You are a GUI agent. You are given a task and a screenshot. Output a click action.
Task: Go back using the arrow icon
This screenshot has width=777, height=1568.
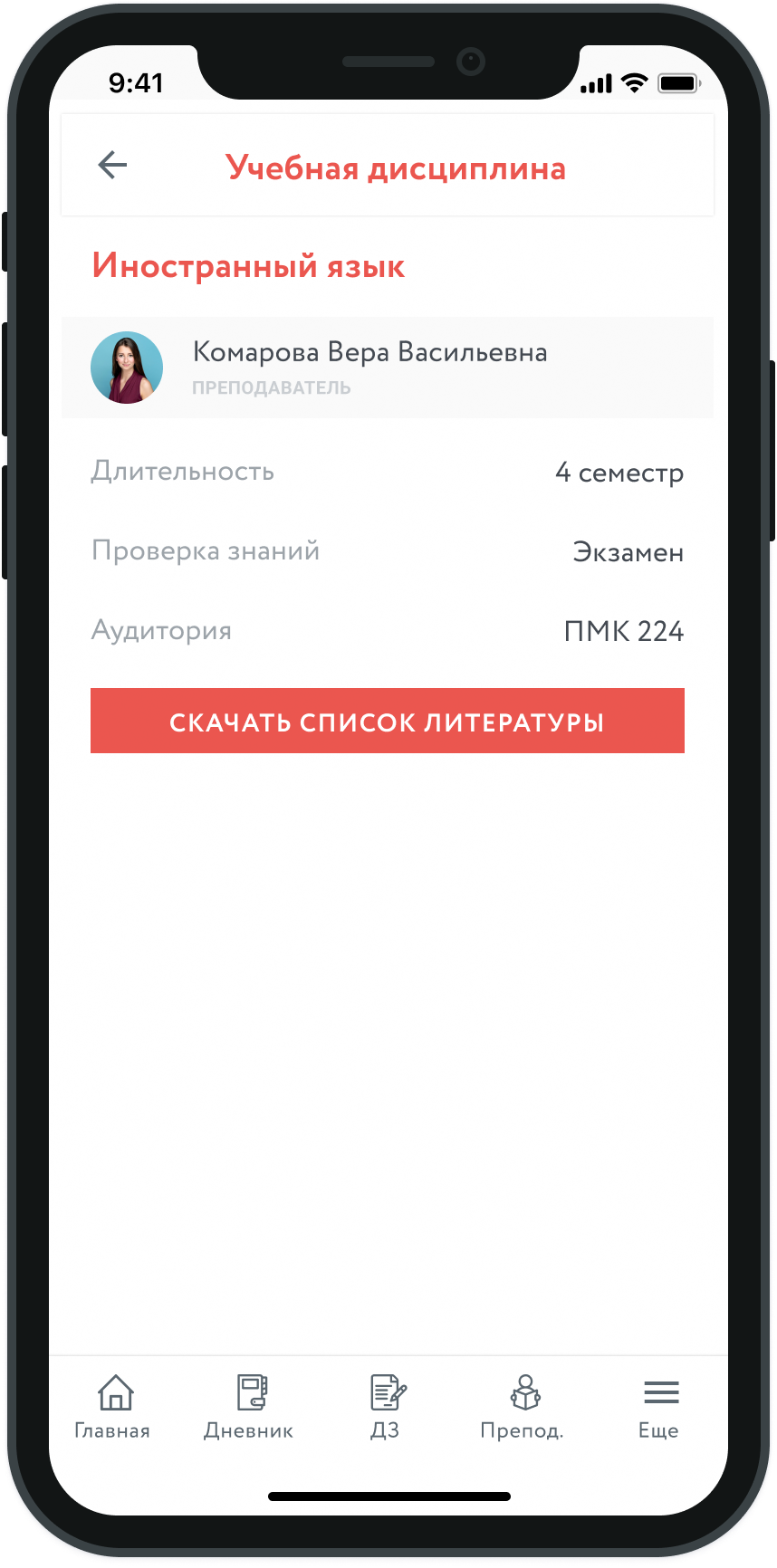point(112,165)
